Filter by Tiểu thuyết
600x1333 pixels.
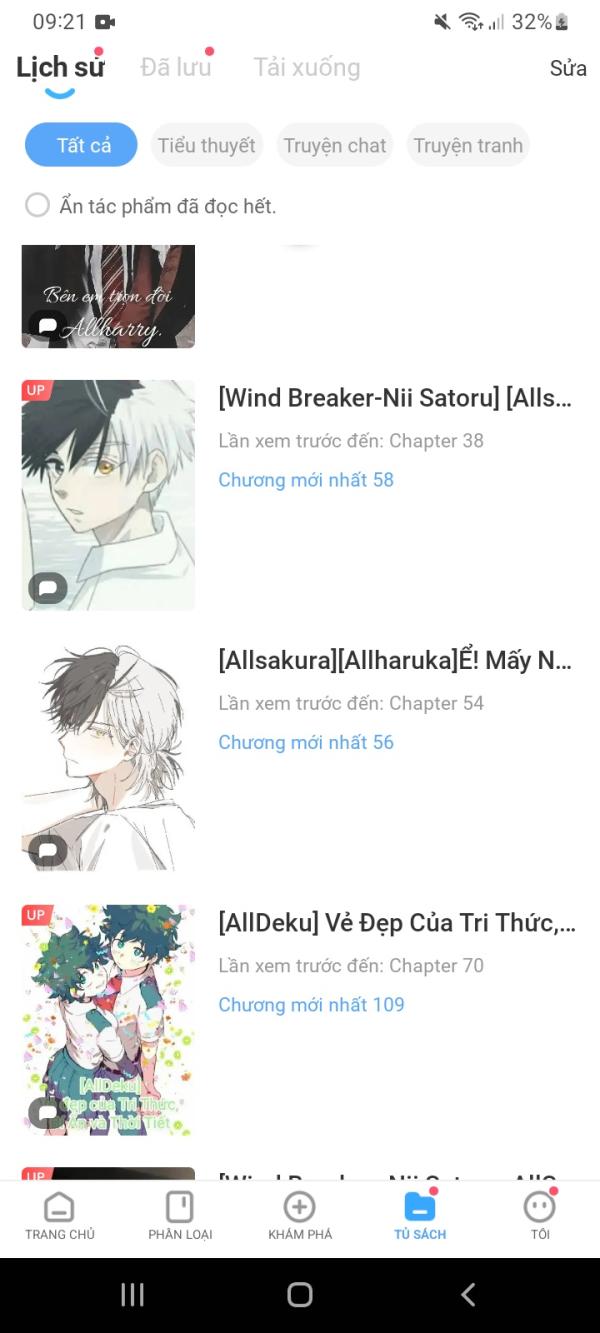206,145
